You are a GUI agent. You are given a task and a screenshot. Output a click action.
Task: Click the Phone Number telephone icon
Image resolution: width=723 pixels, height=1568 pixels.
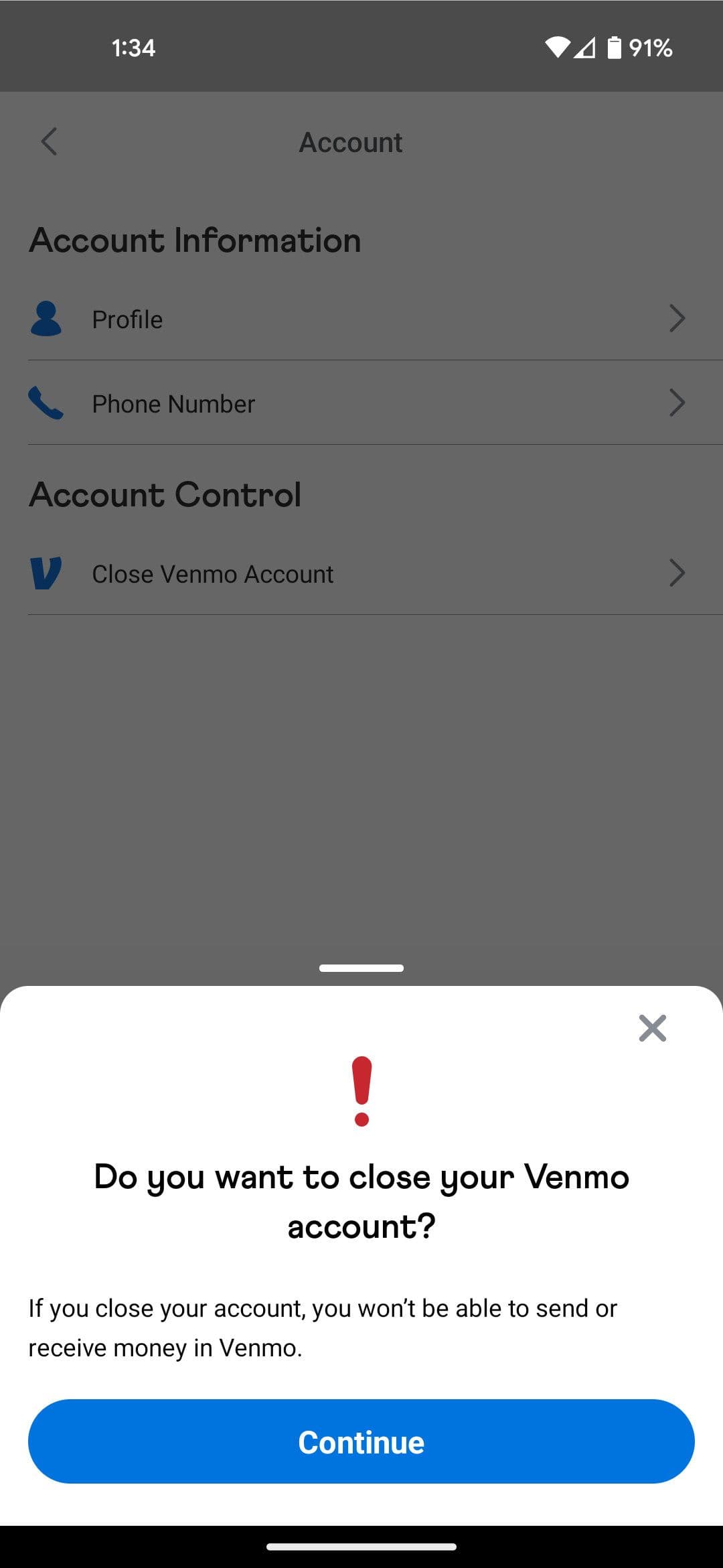click(46, 403)
